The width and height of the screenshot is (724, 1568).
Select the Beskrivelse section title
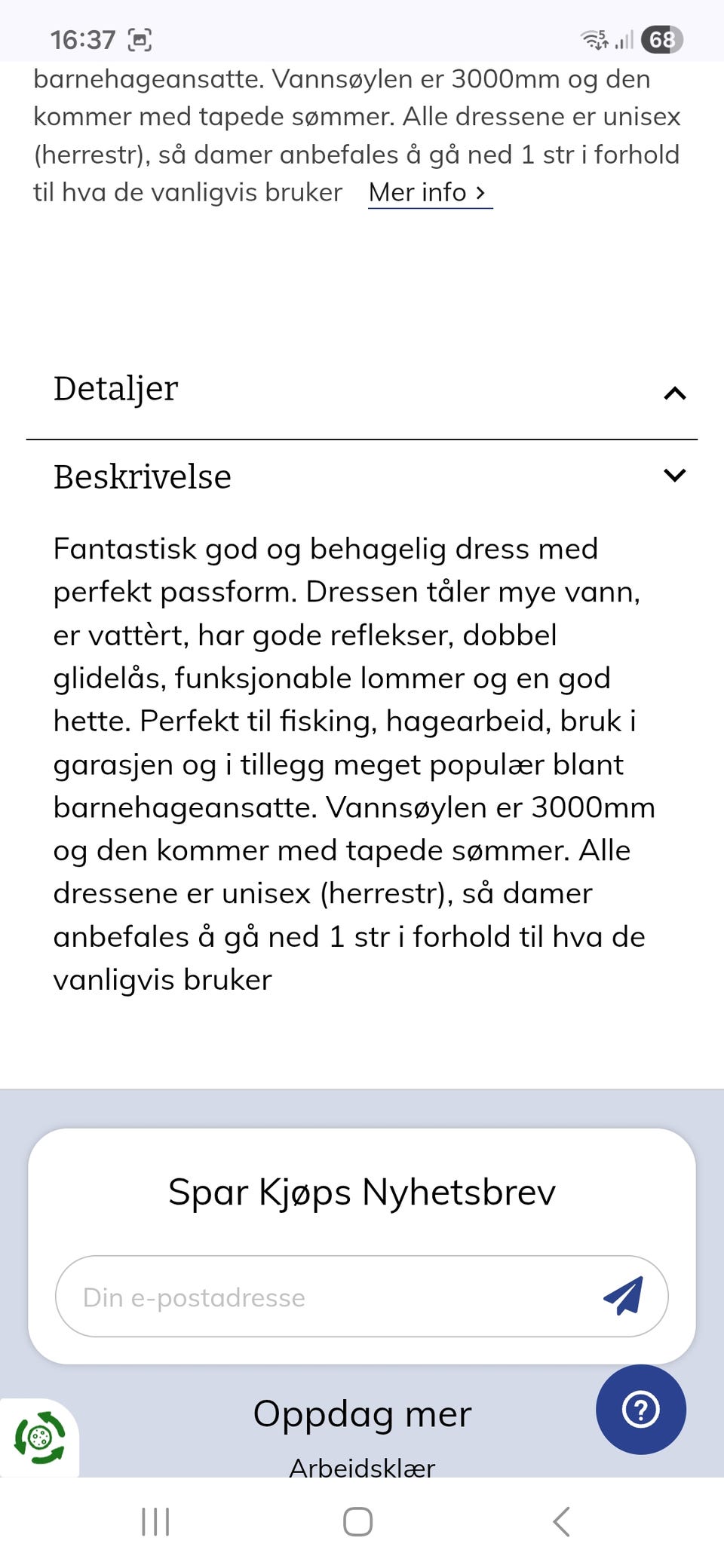(x=141, y=476)
